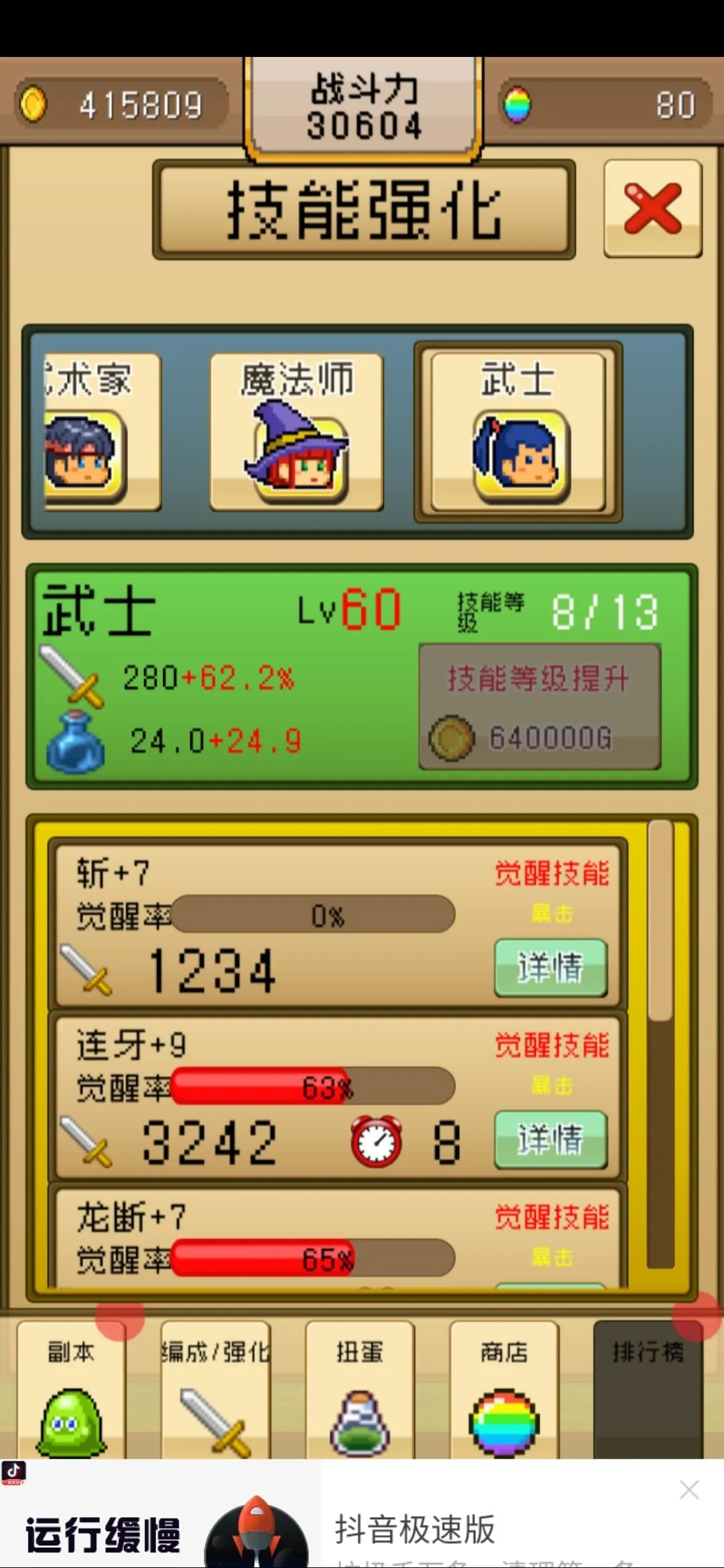The width and height of the screenshot is (724, 1568).
Task: Go to the 扭蛋 tab
Action: pos(360,1390)
